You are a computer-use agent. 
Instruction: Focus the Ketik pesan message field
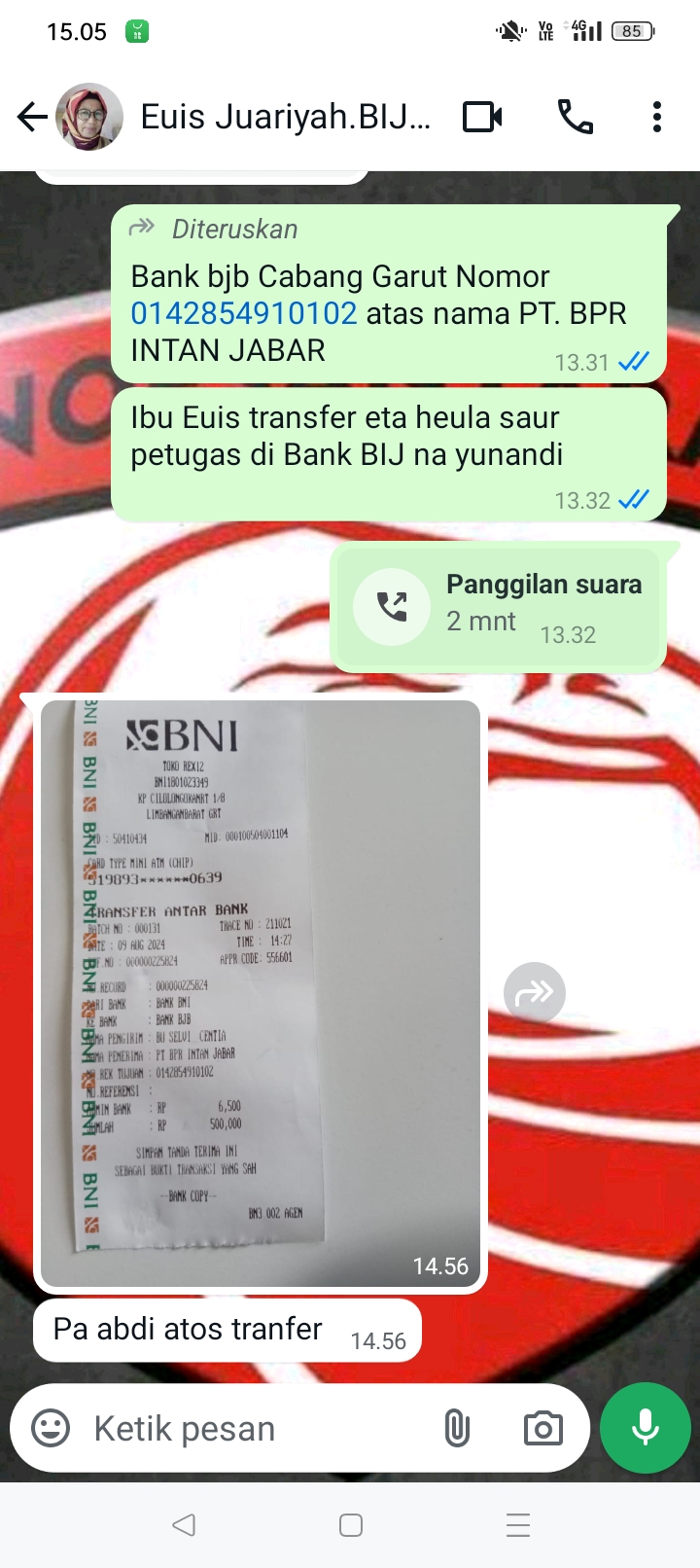pyautogui.click(x=253, y=1428)
